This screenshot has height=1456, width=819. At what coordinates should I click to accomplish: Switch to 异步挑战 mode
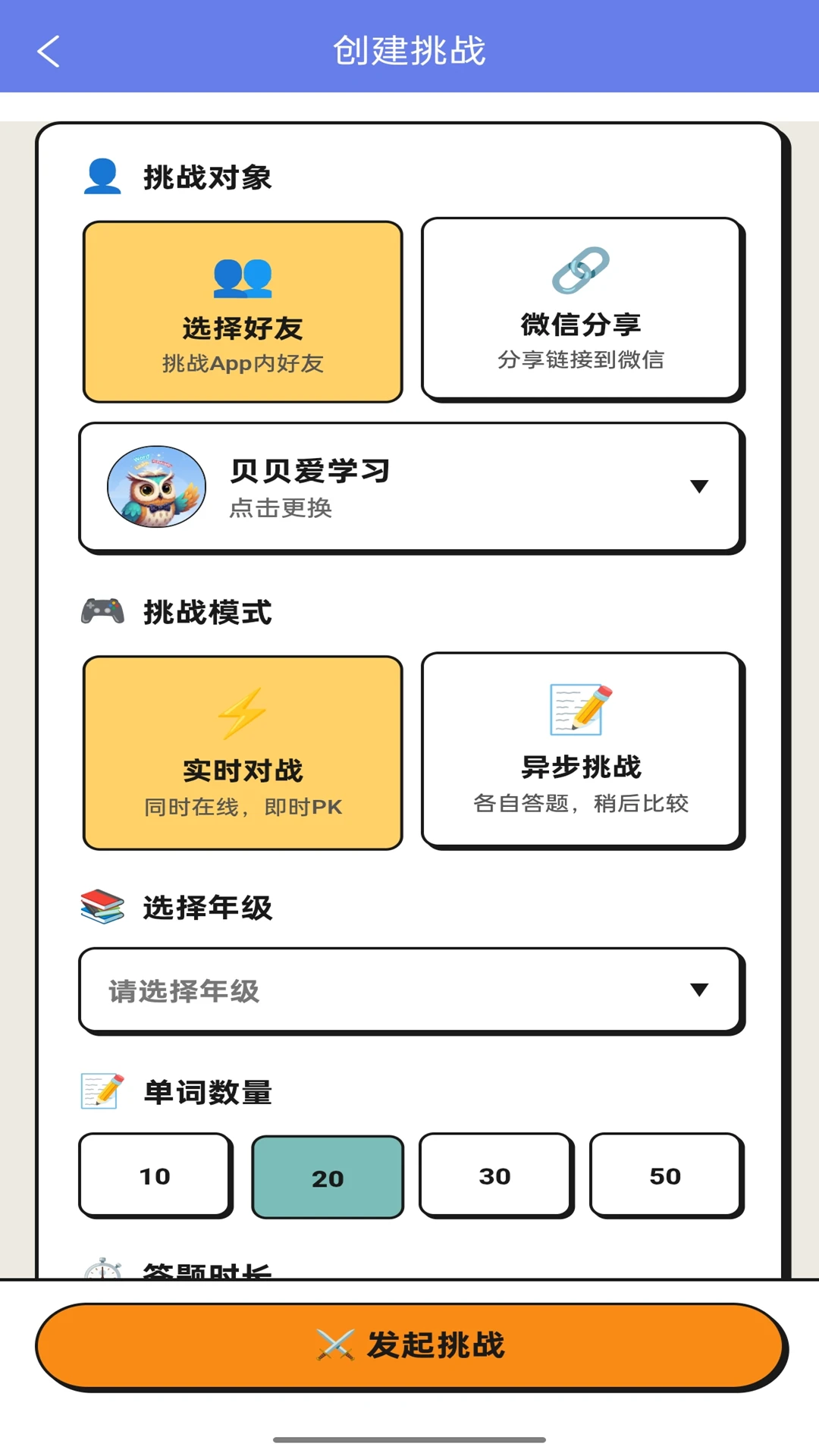coord(582,750)
